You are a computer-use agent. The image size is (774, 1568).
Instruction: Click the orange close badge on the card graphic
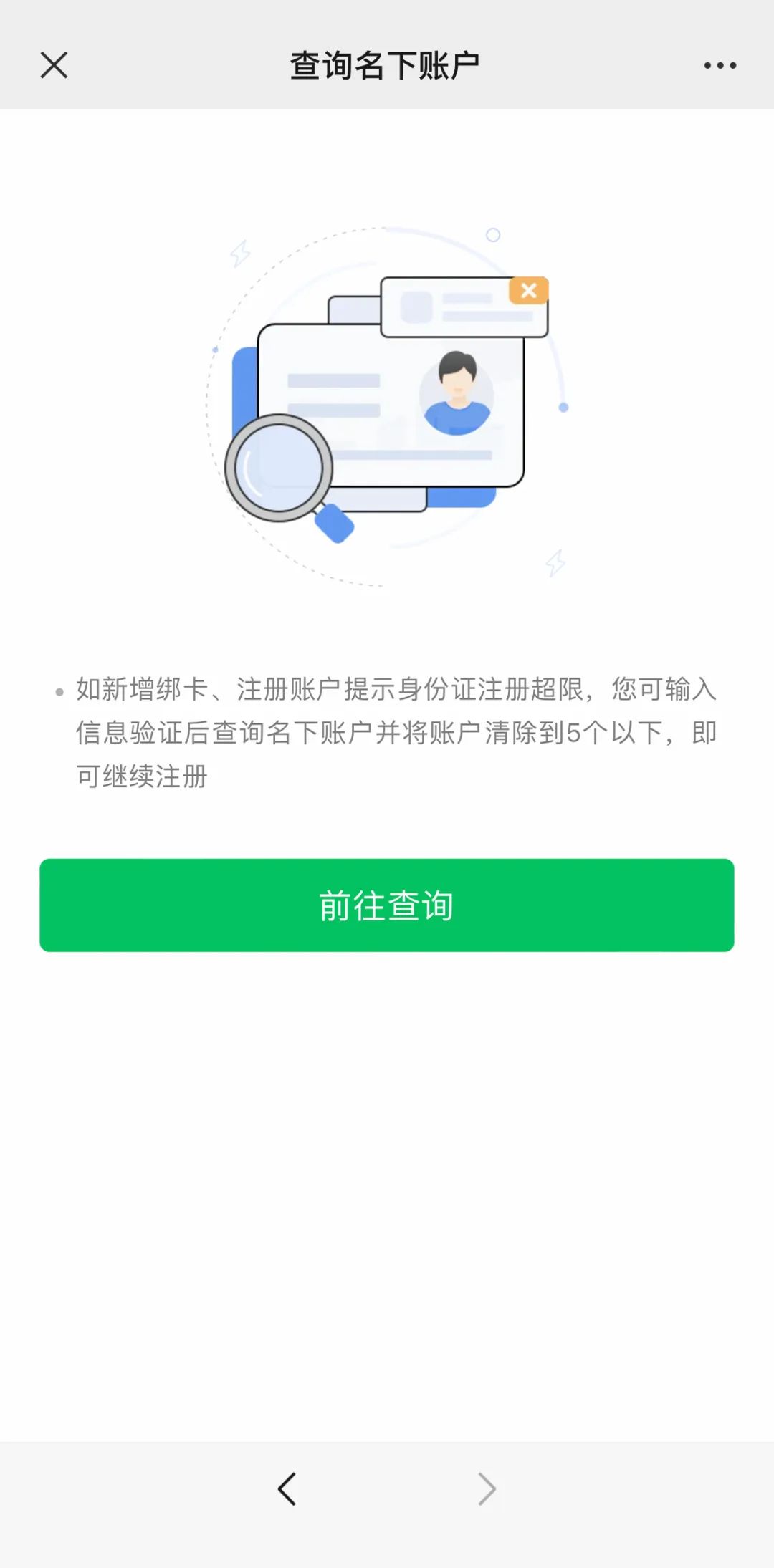point(529,290)
